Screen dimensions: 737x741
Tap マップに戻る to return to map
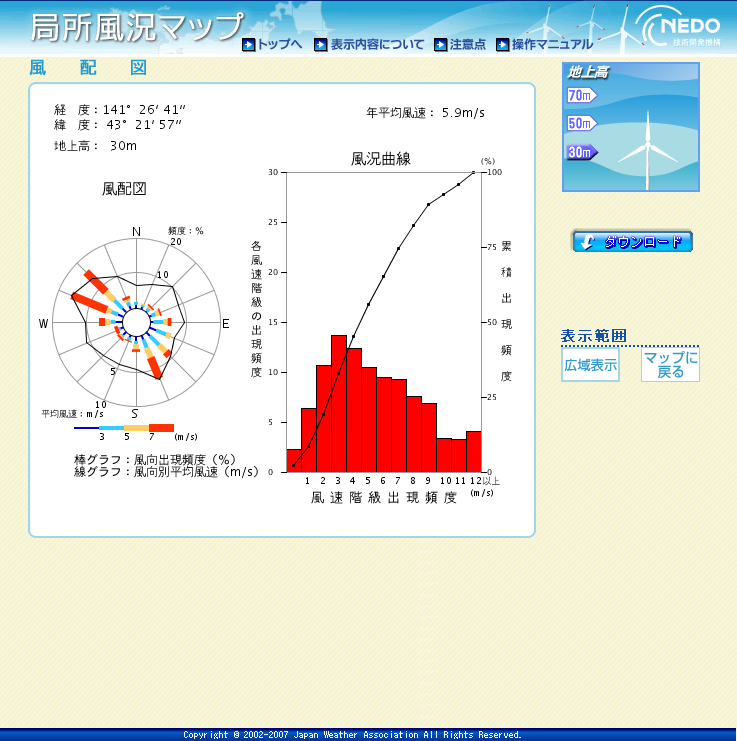tap(670, 365)
